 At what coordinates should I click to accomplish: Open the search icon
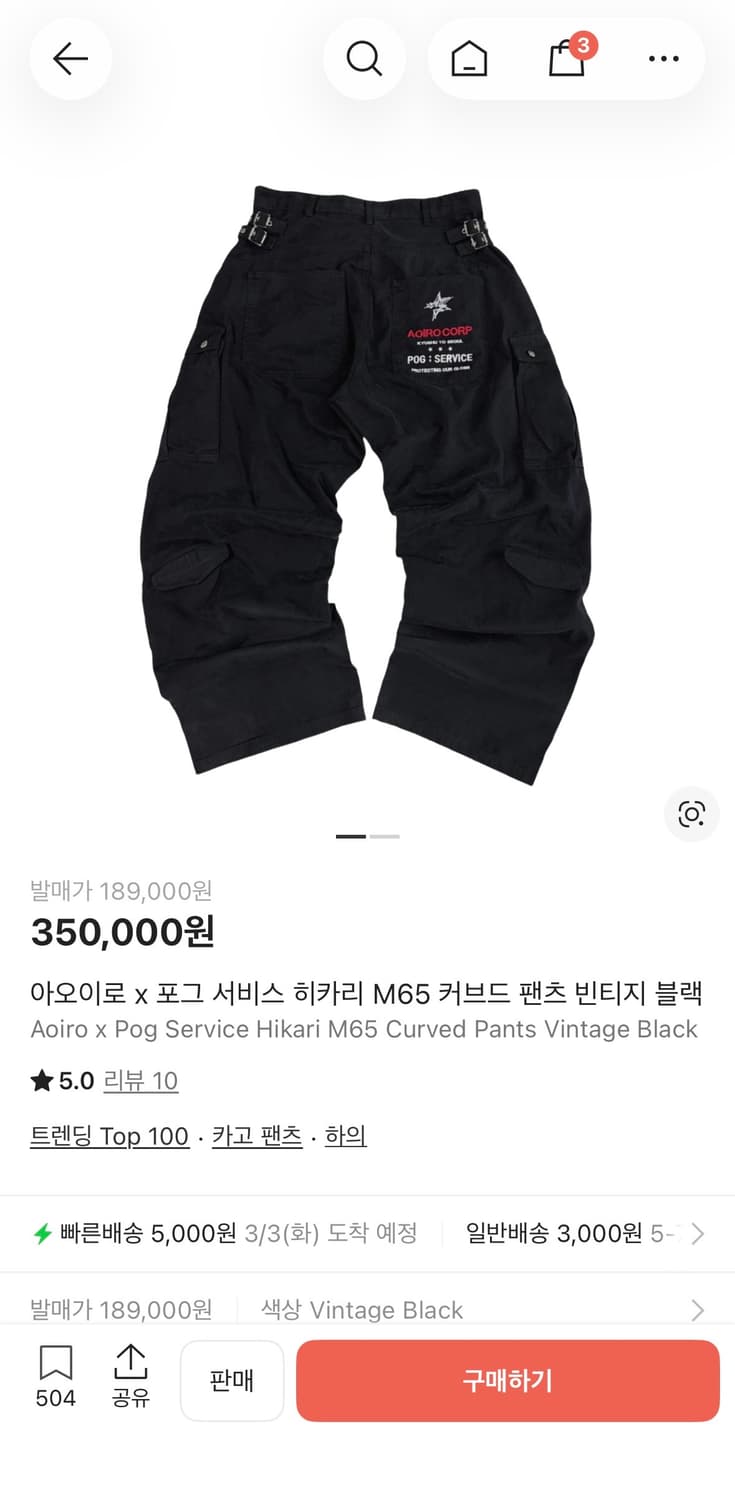365,58
